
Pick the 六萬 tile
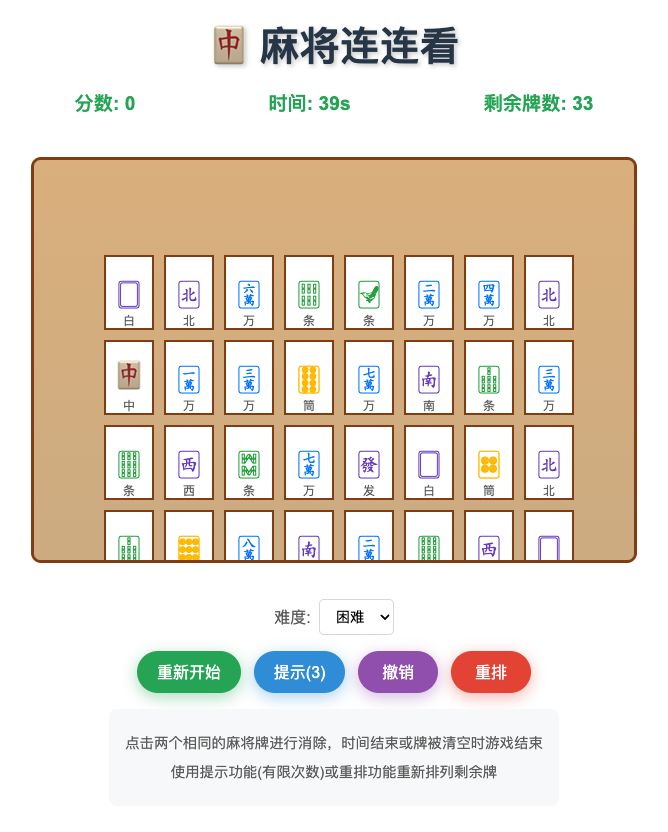pyautogui.click(x=249, y=292)
